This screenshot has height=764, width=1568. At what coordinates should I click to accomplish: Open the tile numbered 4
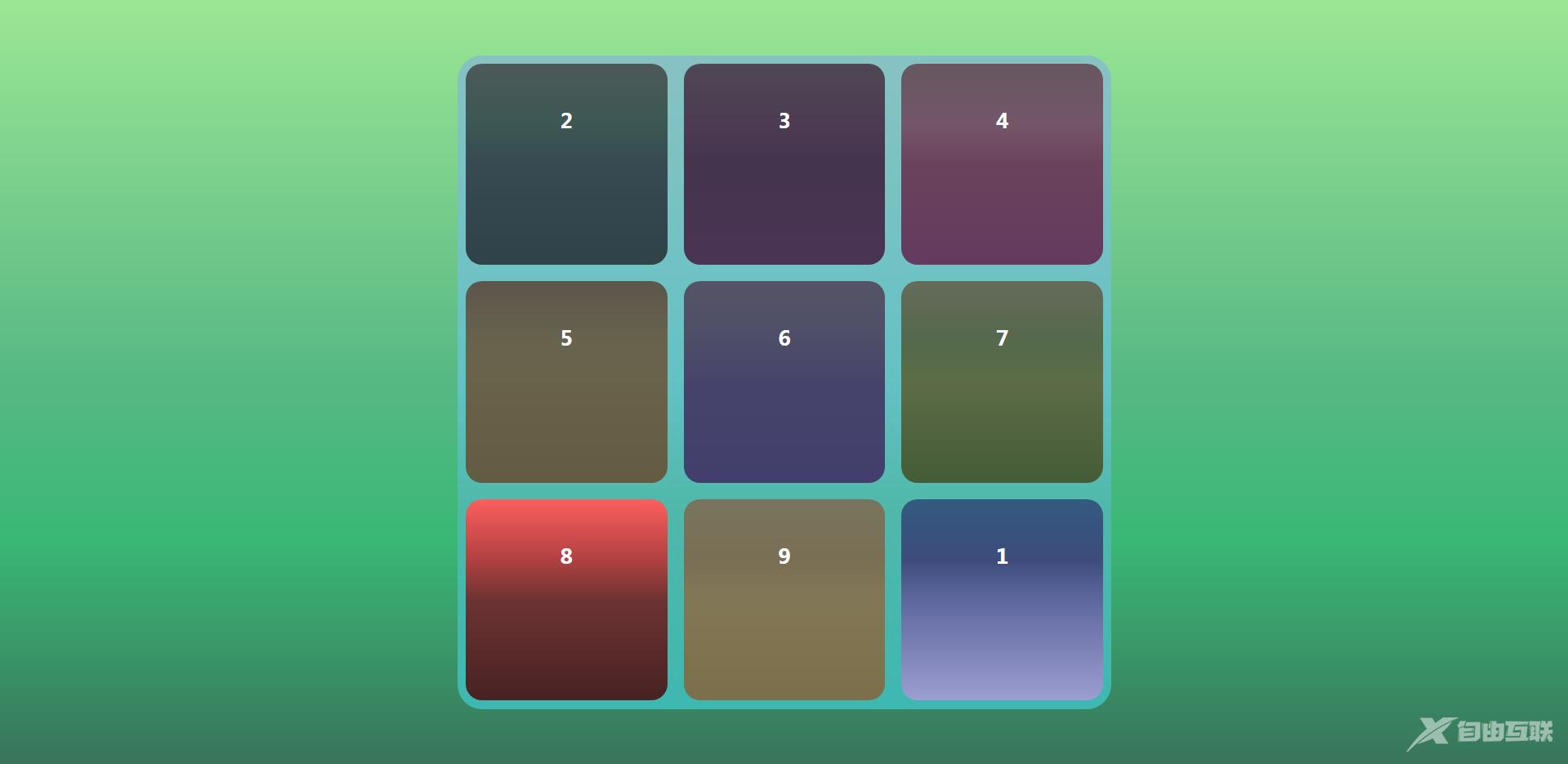tap(1002, 164)
